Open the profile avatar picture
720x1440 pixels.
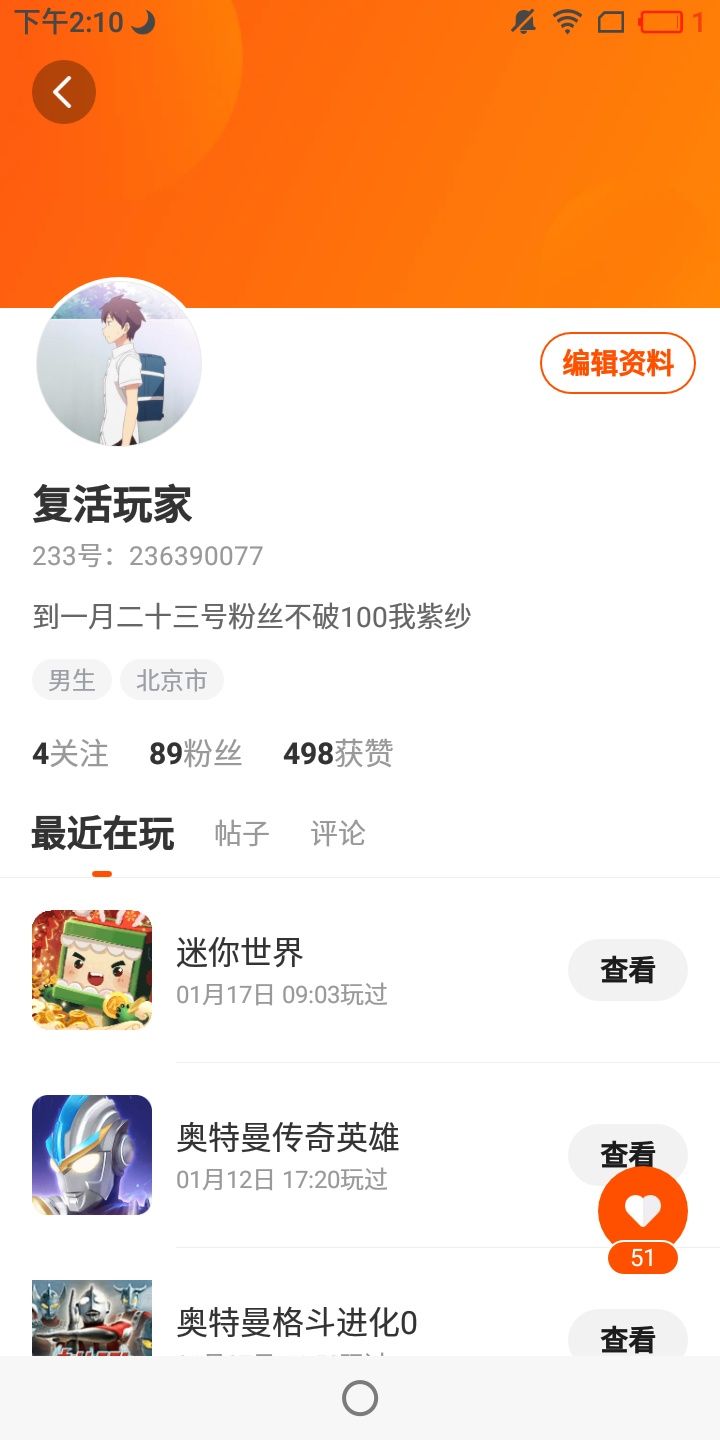pyautogui.click(x=119, y=362)
